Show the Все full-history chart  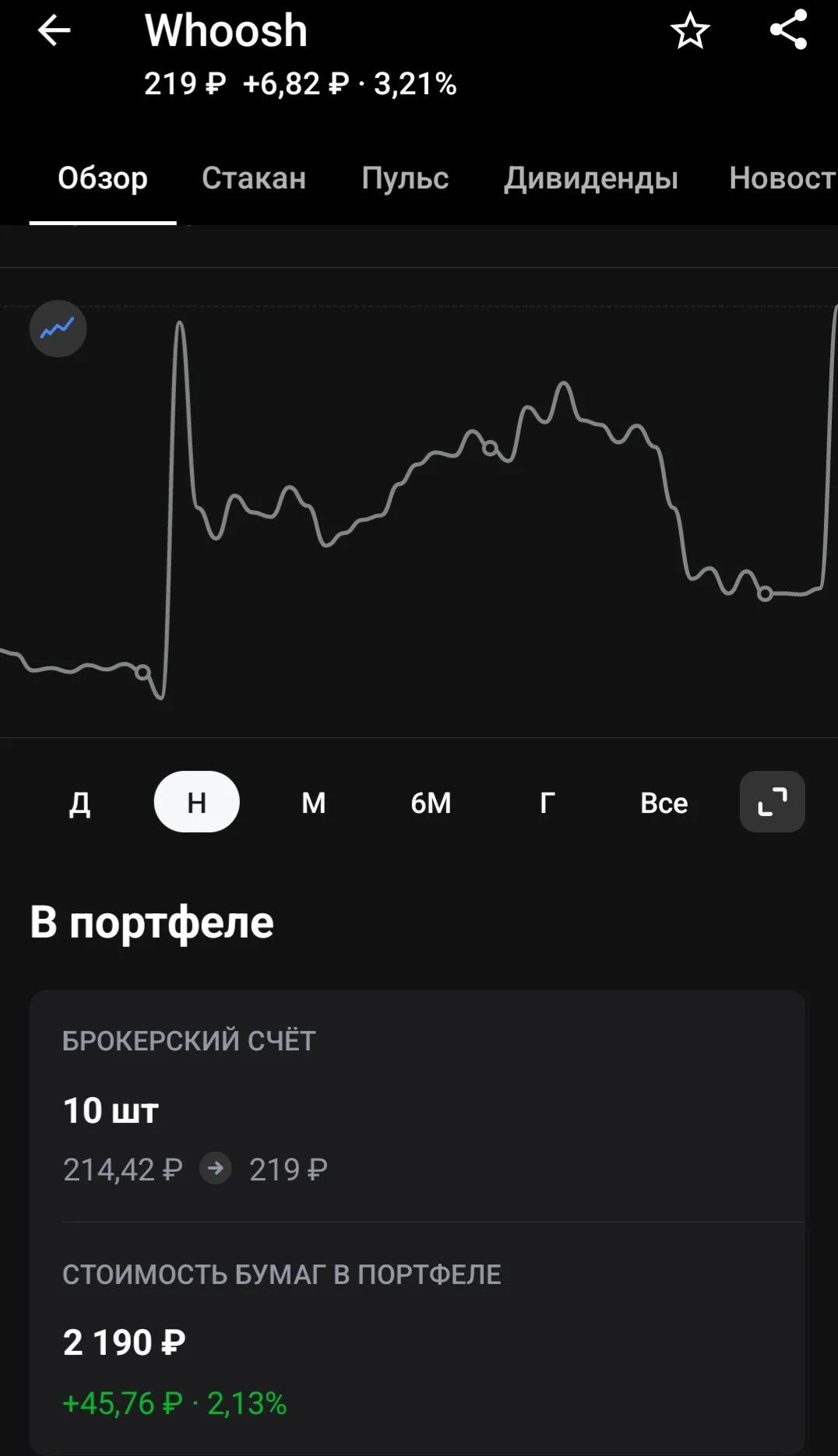click(664, 803)
